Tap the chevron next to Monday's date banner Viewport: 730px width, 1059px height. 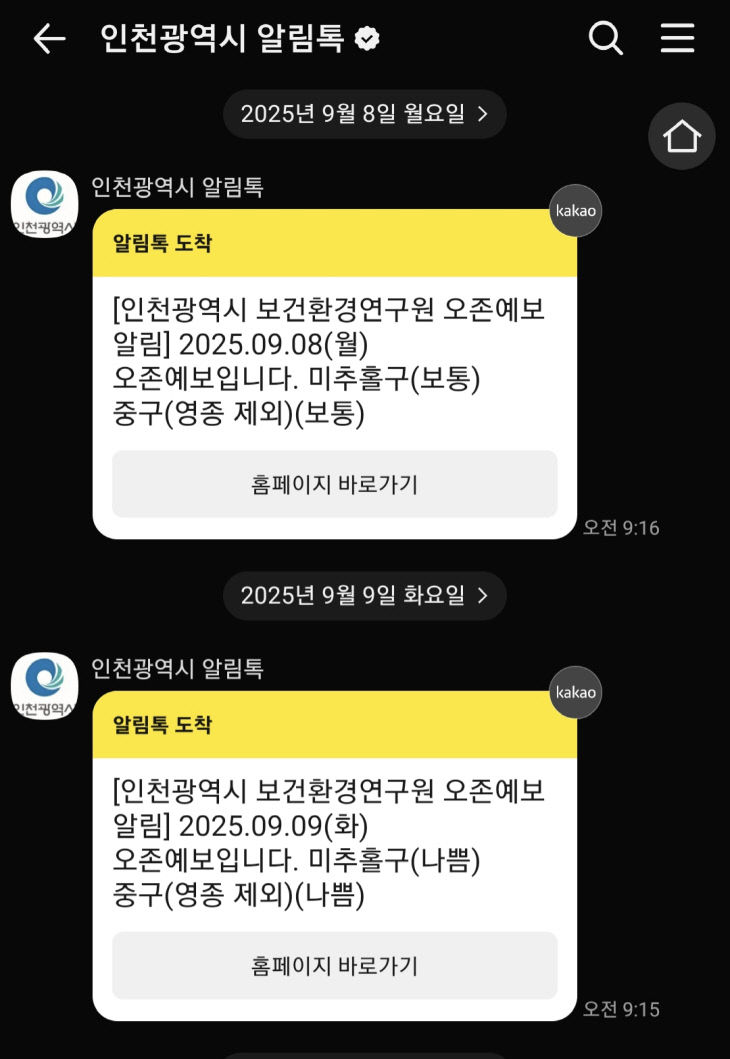(483, 114)
